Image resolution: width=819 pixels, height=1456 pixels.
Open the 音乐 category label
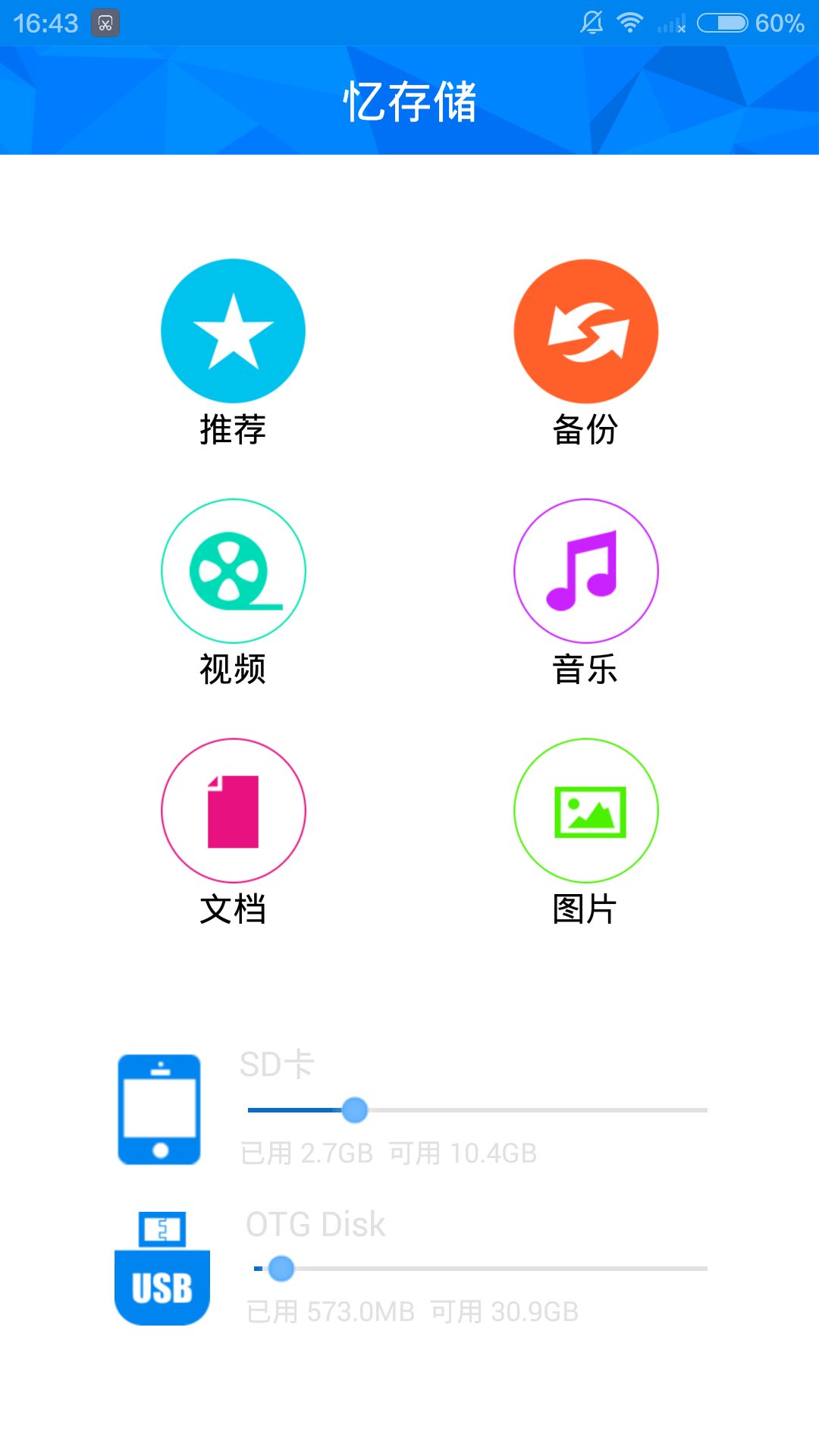coord(585,670)
